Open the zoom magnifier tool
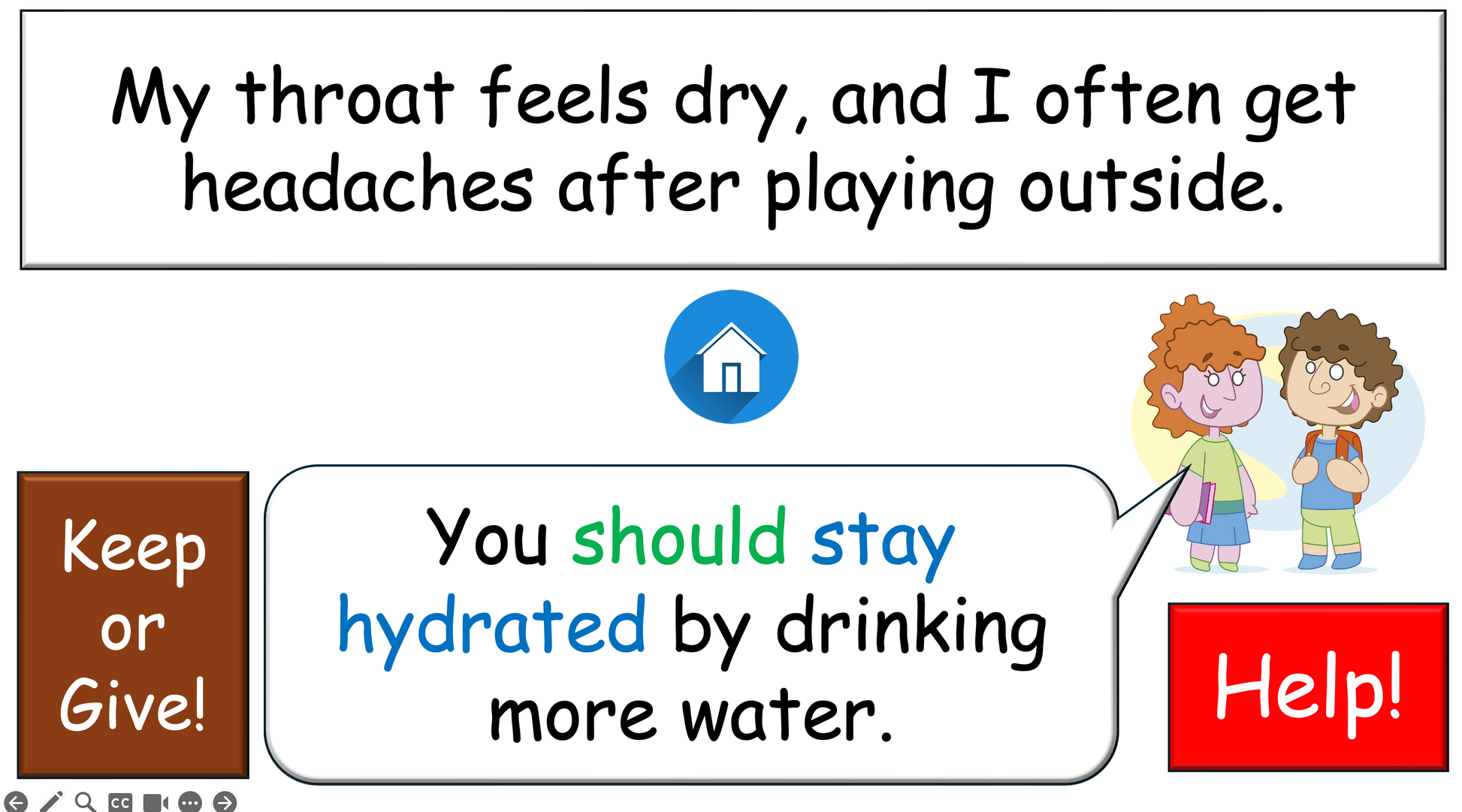Screen dimensions: 1462x812 pos(85,801)
